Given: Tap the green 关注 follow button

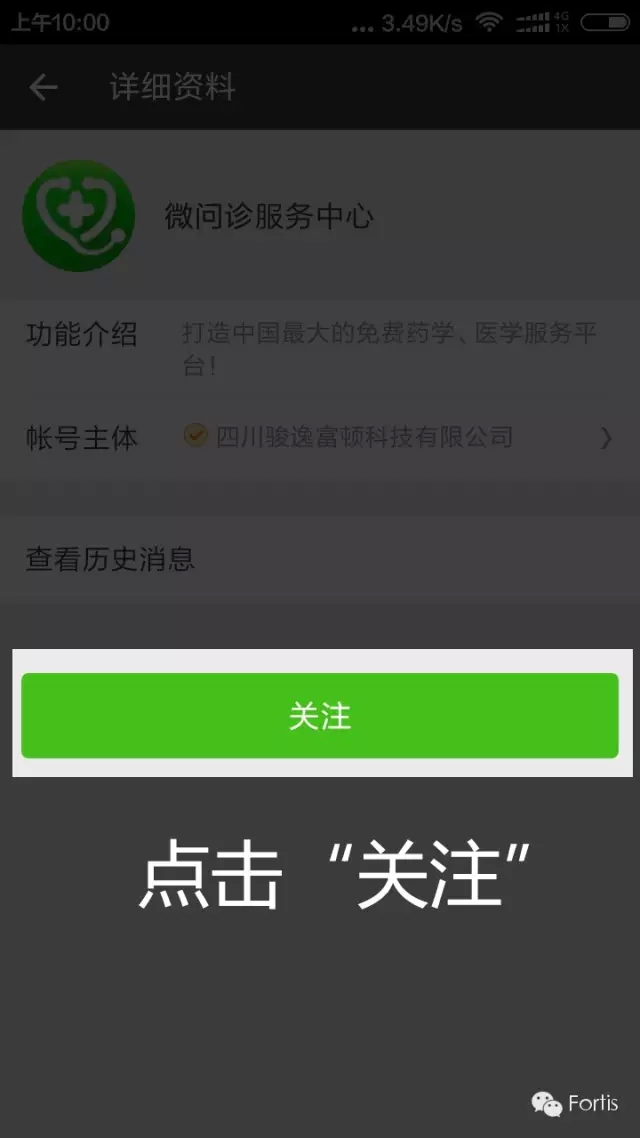Looking at the screenshot, I should [x=320, y=716].
